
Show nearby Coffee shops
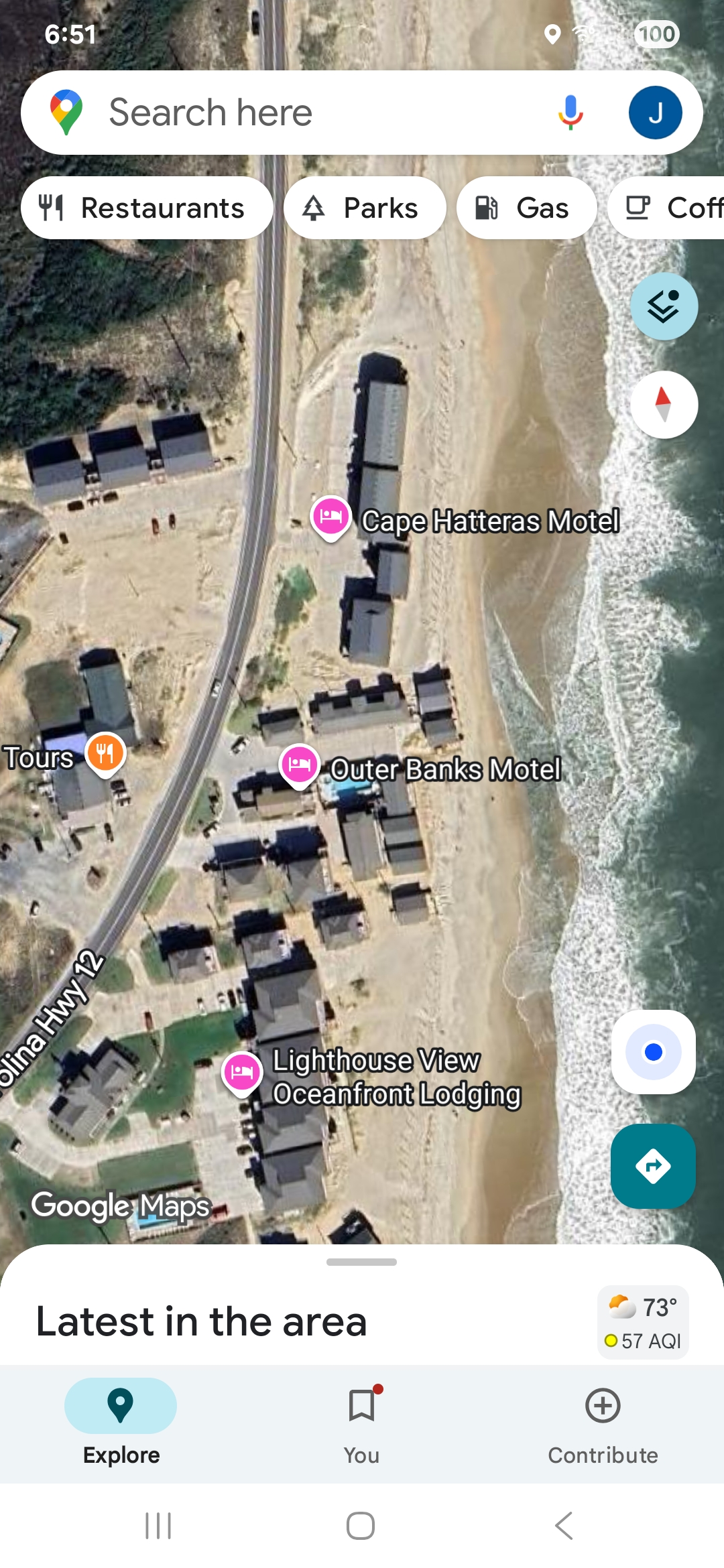[670, 208]
